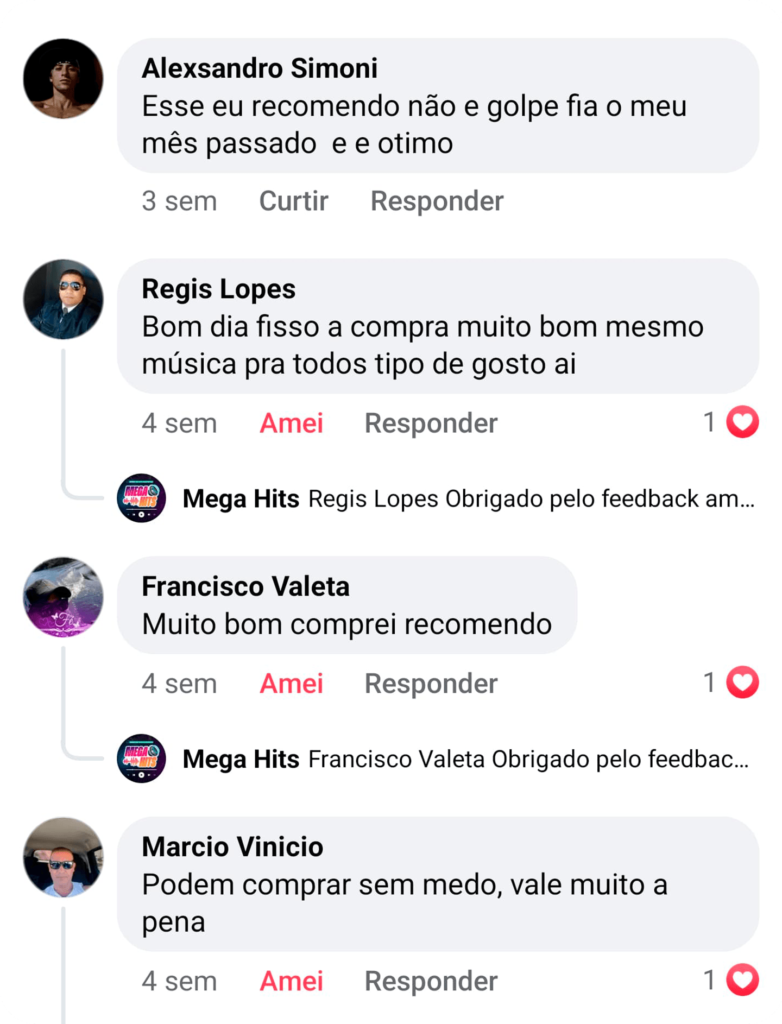Tap Amei under Marcio Vinicio's comment
The width and height of the screenshot is (782, 1024).
[291, 982]
